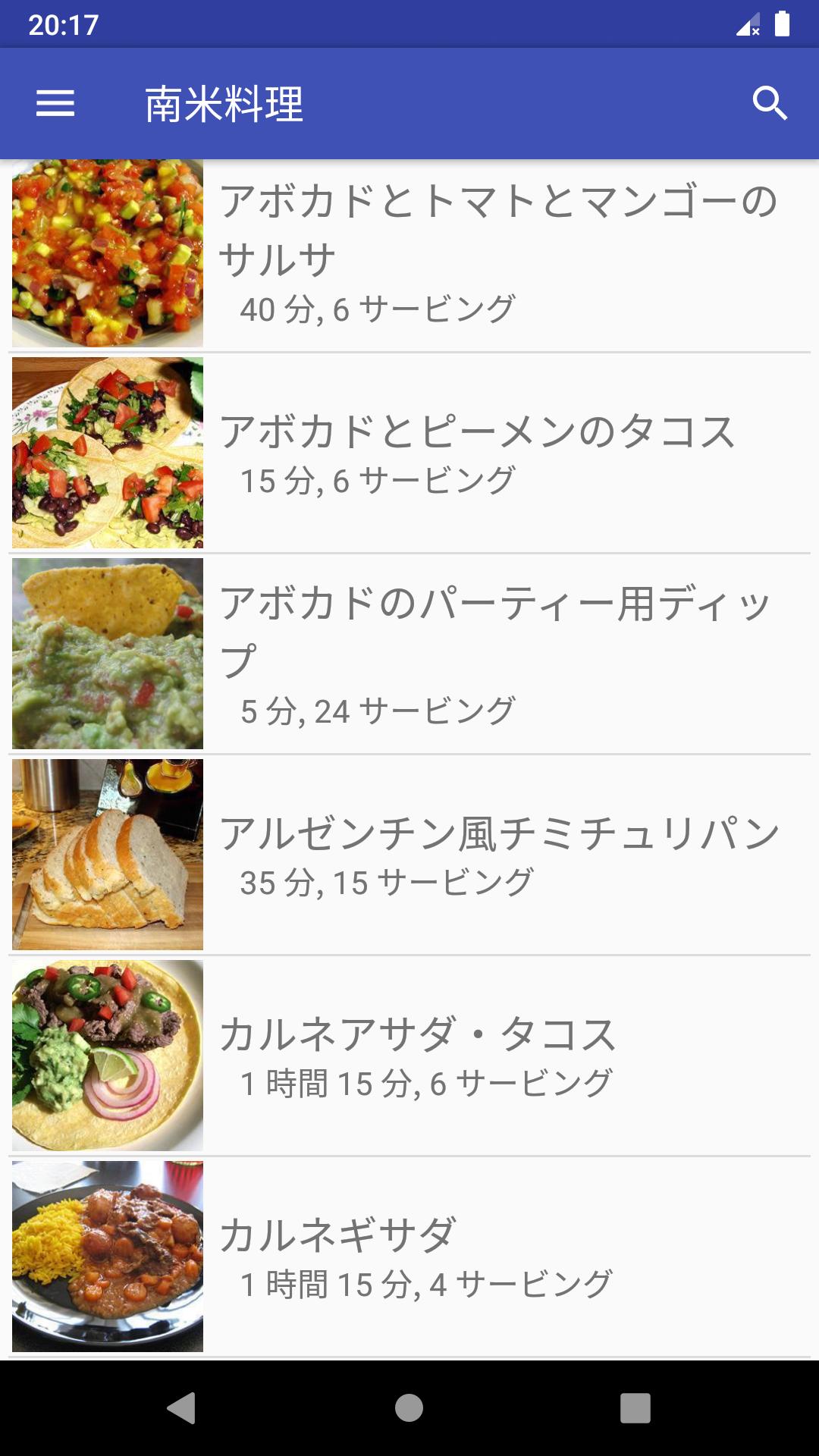Open recipe search magnifier icon
The width and height of the screenshot is (819, 1456).
[x=770, y=103]
